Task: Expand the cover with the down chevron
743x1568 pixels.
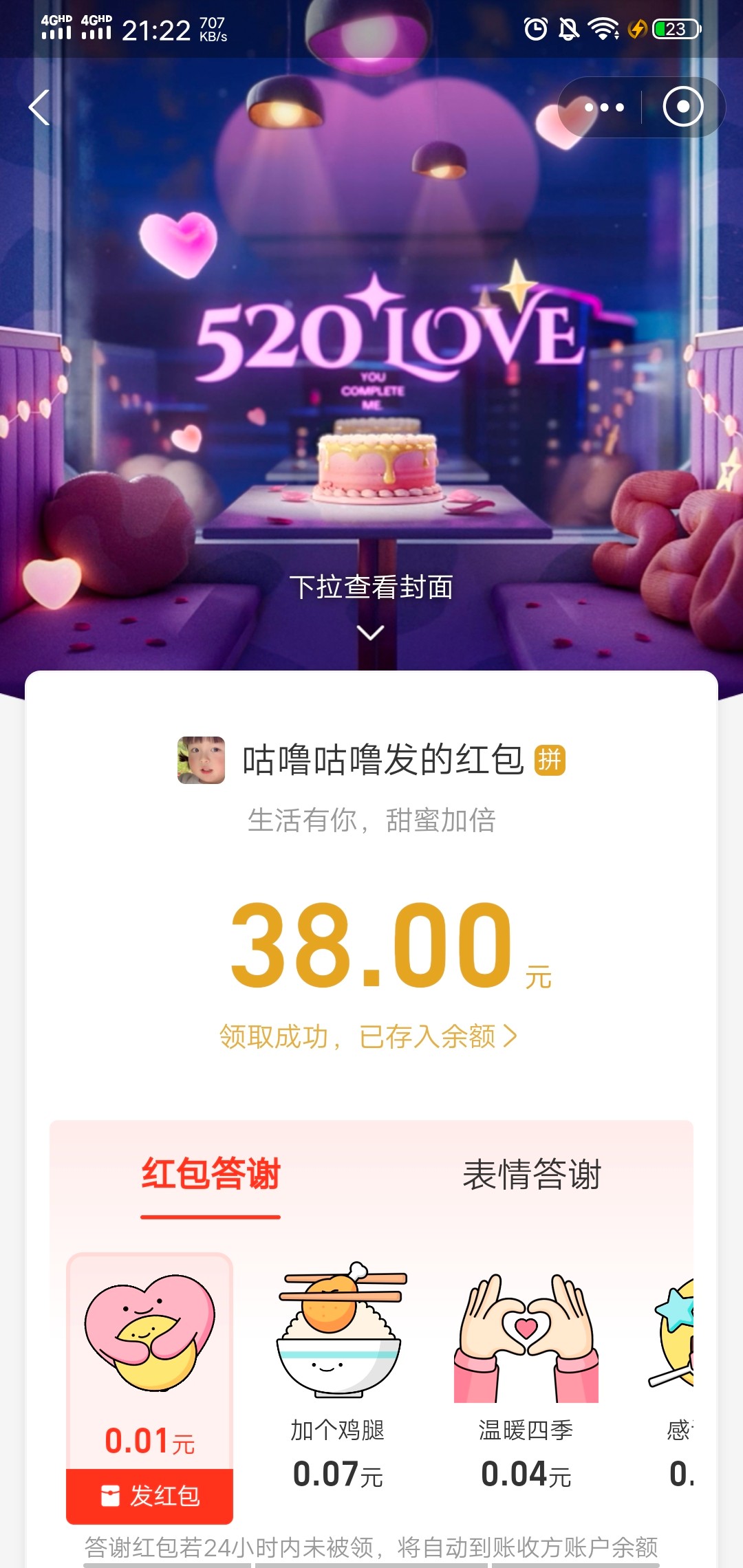Action: point(371,633)
